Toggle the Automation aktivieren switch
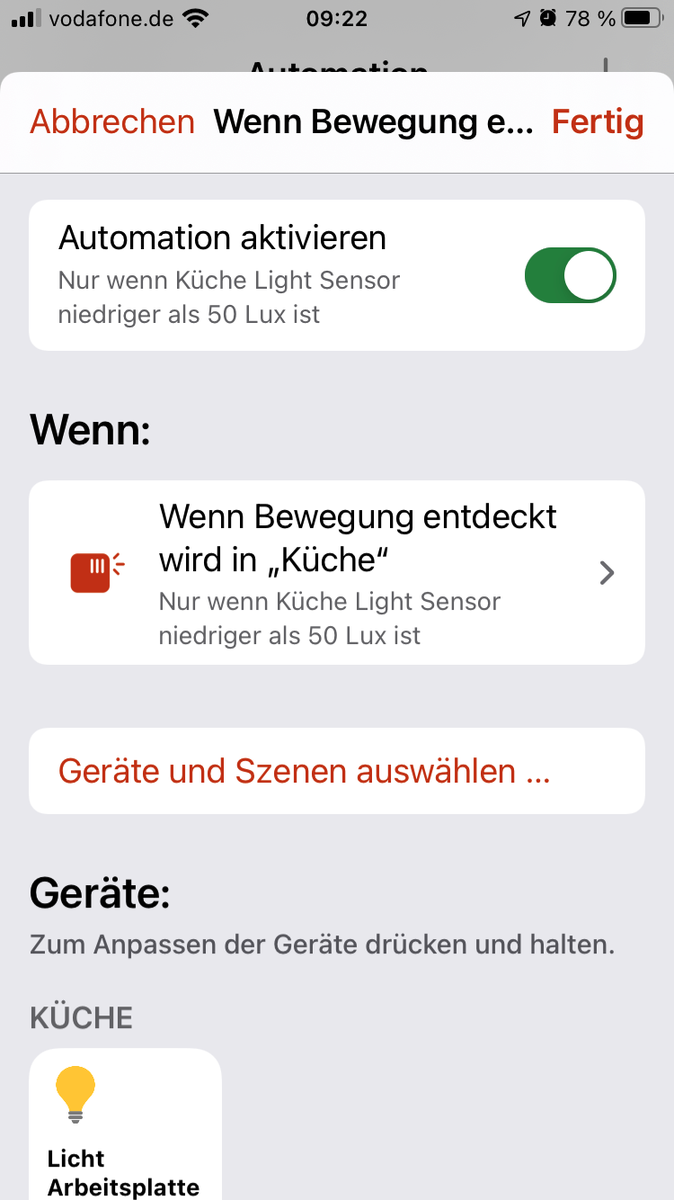674x1200 pixels. [570, 276]
